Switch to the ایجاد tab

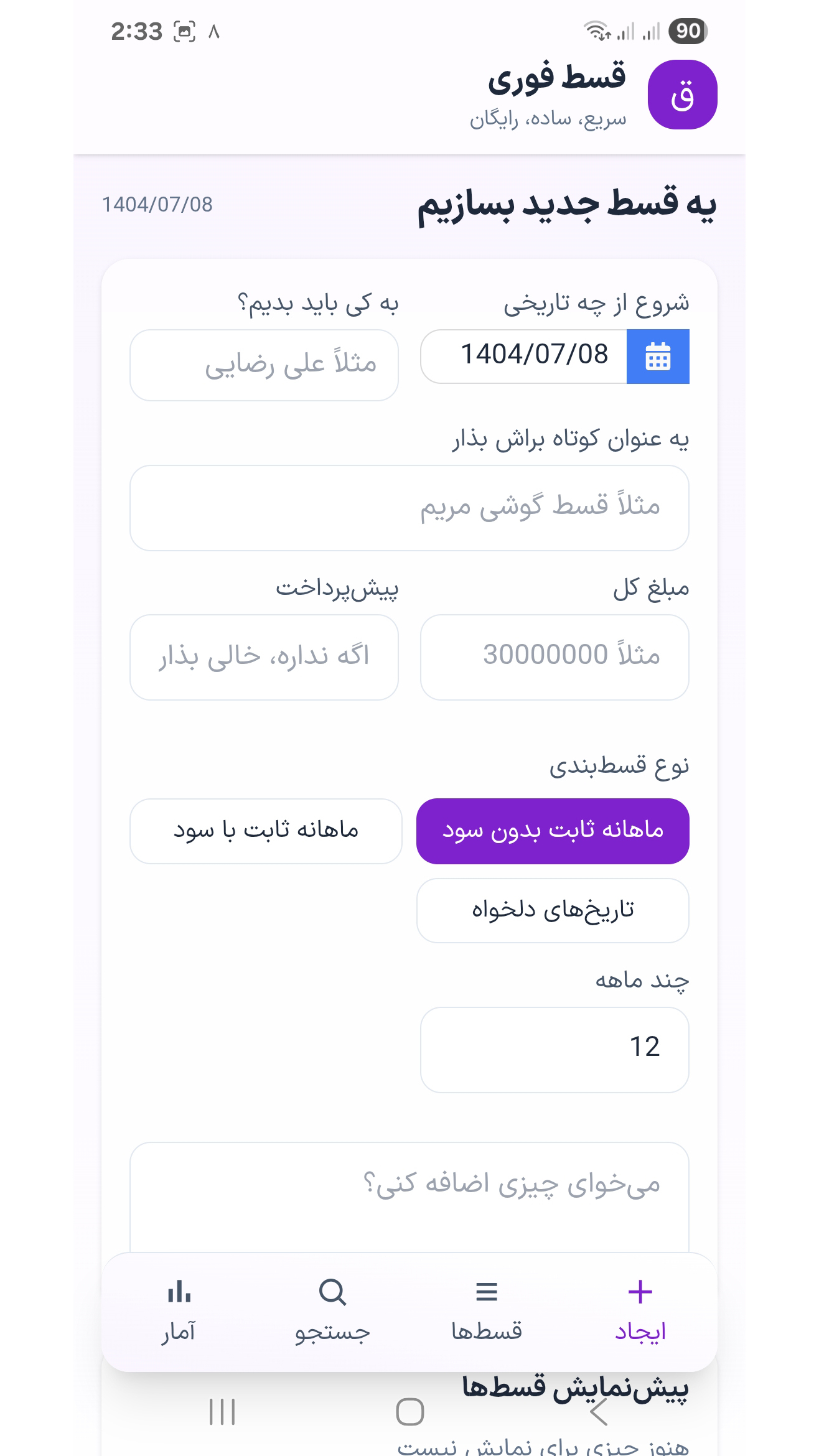coord(640,1310)
